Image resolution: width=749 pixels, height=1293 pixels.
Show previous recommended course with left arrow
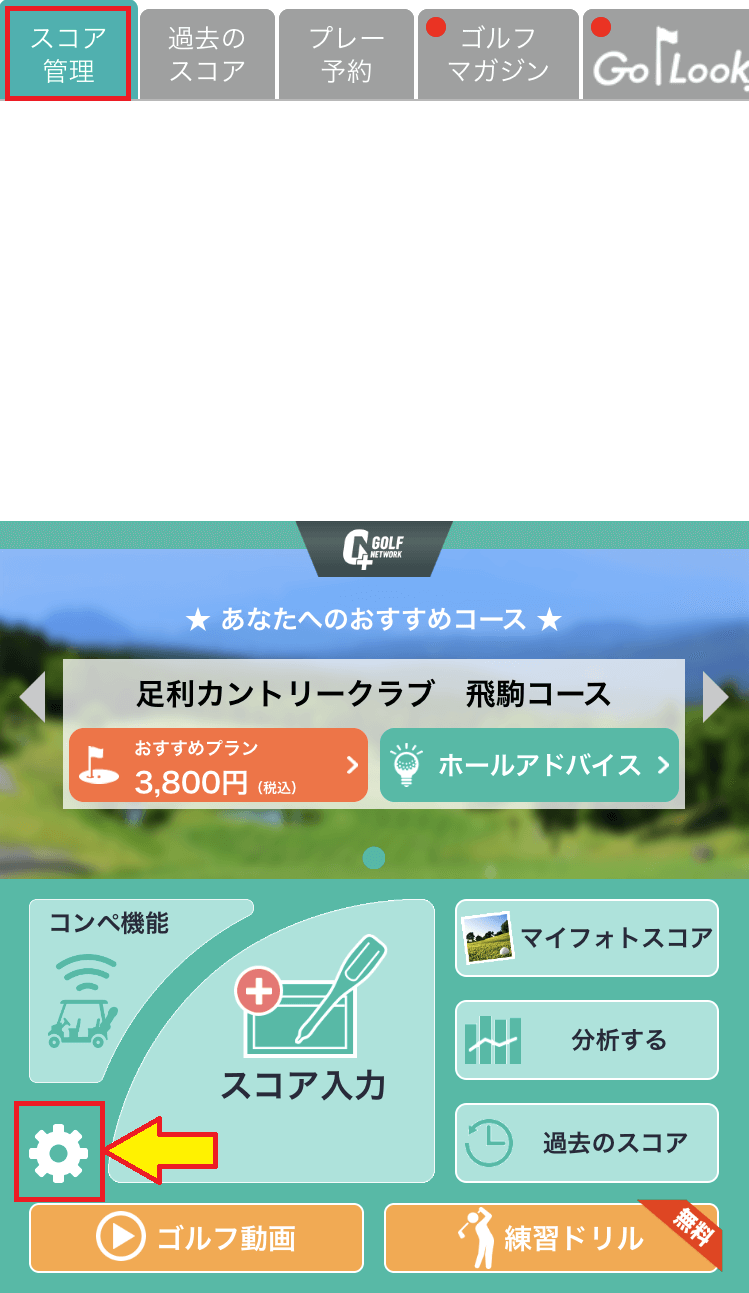33,697
